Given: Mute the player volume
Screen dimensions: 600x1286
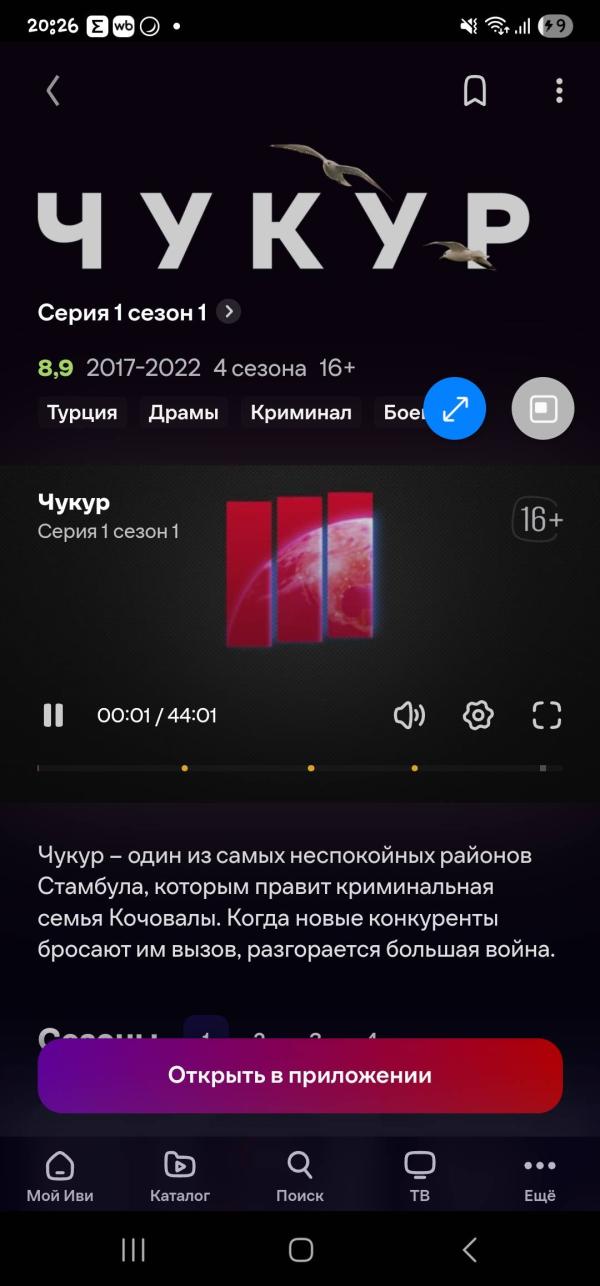Looking at the screenshot, I should (x=409, y=715).
